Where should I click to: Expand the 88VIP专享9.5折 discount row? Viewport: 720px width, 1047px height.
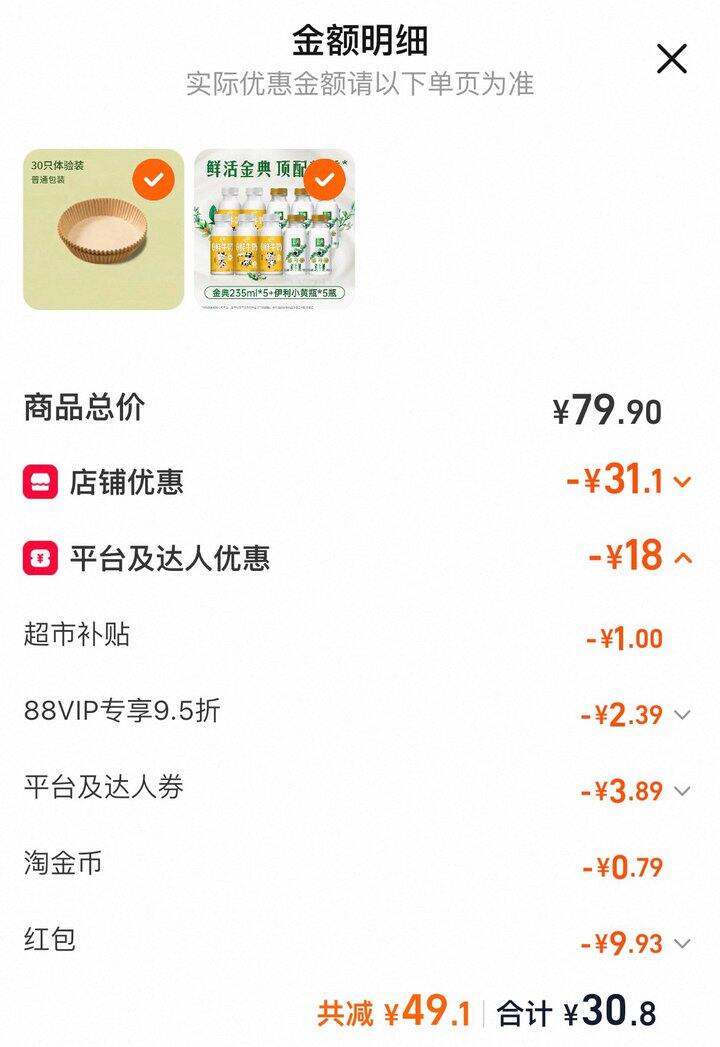click(682, 715)
